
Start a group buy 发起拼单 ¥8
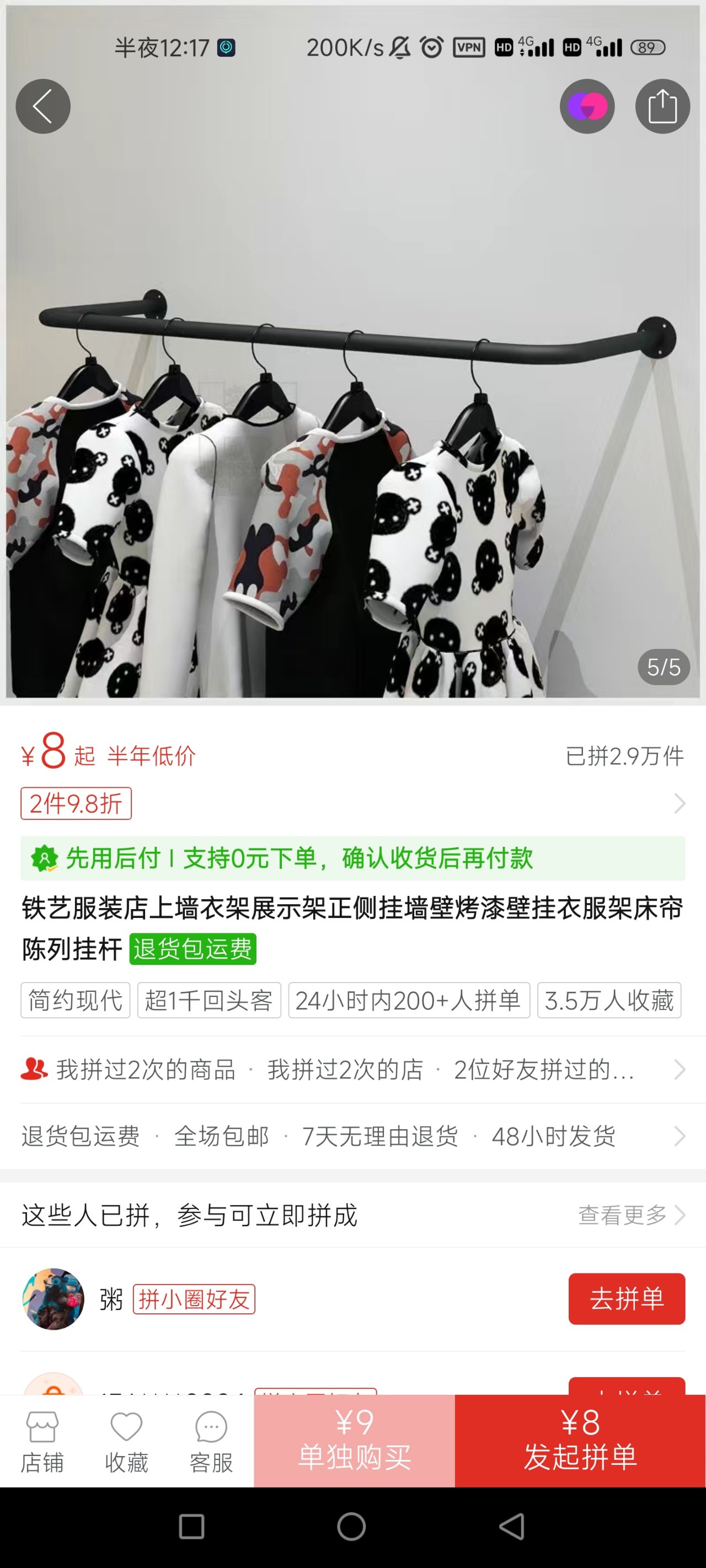(580, 1441)
